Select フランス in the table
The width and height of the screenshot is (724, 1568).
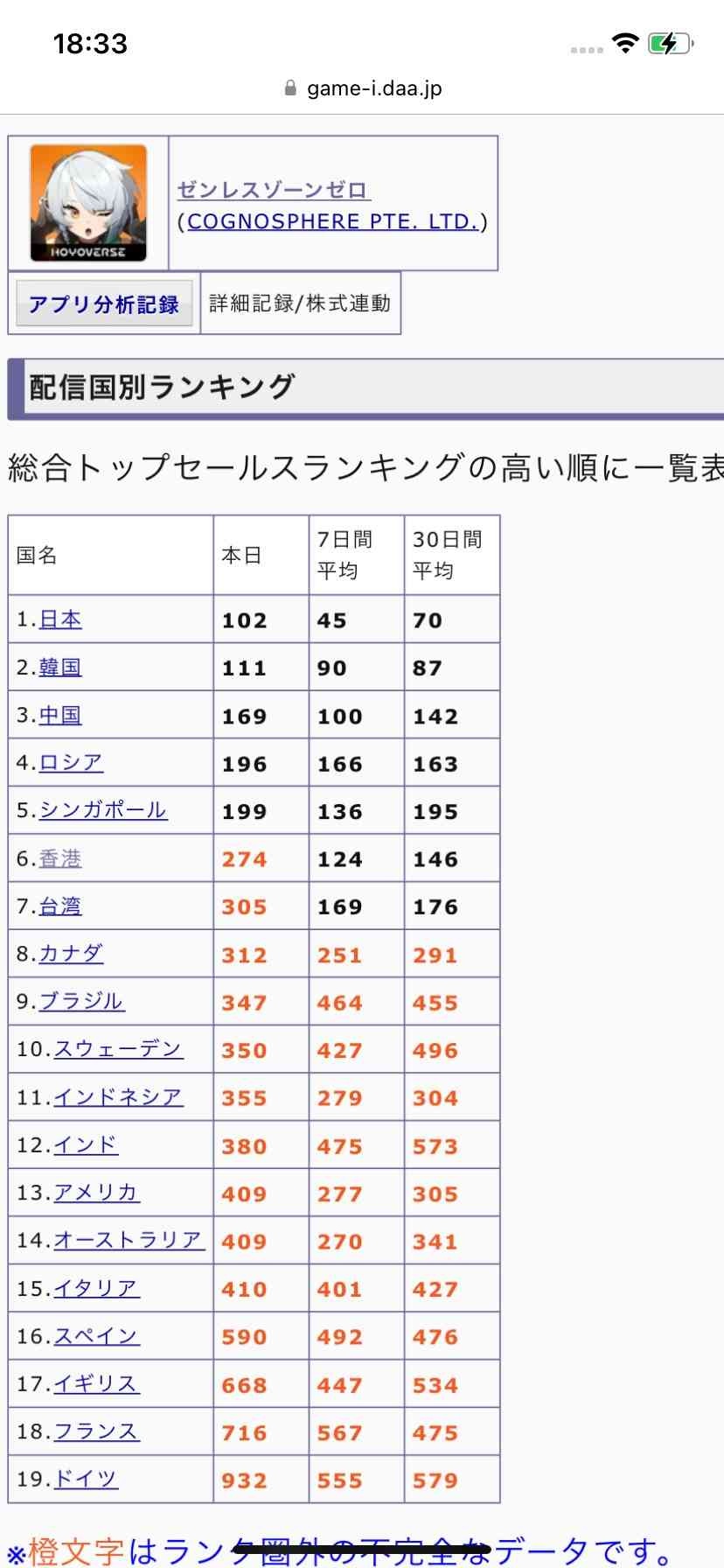[x=96, y=1431]
